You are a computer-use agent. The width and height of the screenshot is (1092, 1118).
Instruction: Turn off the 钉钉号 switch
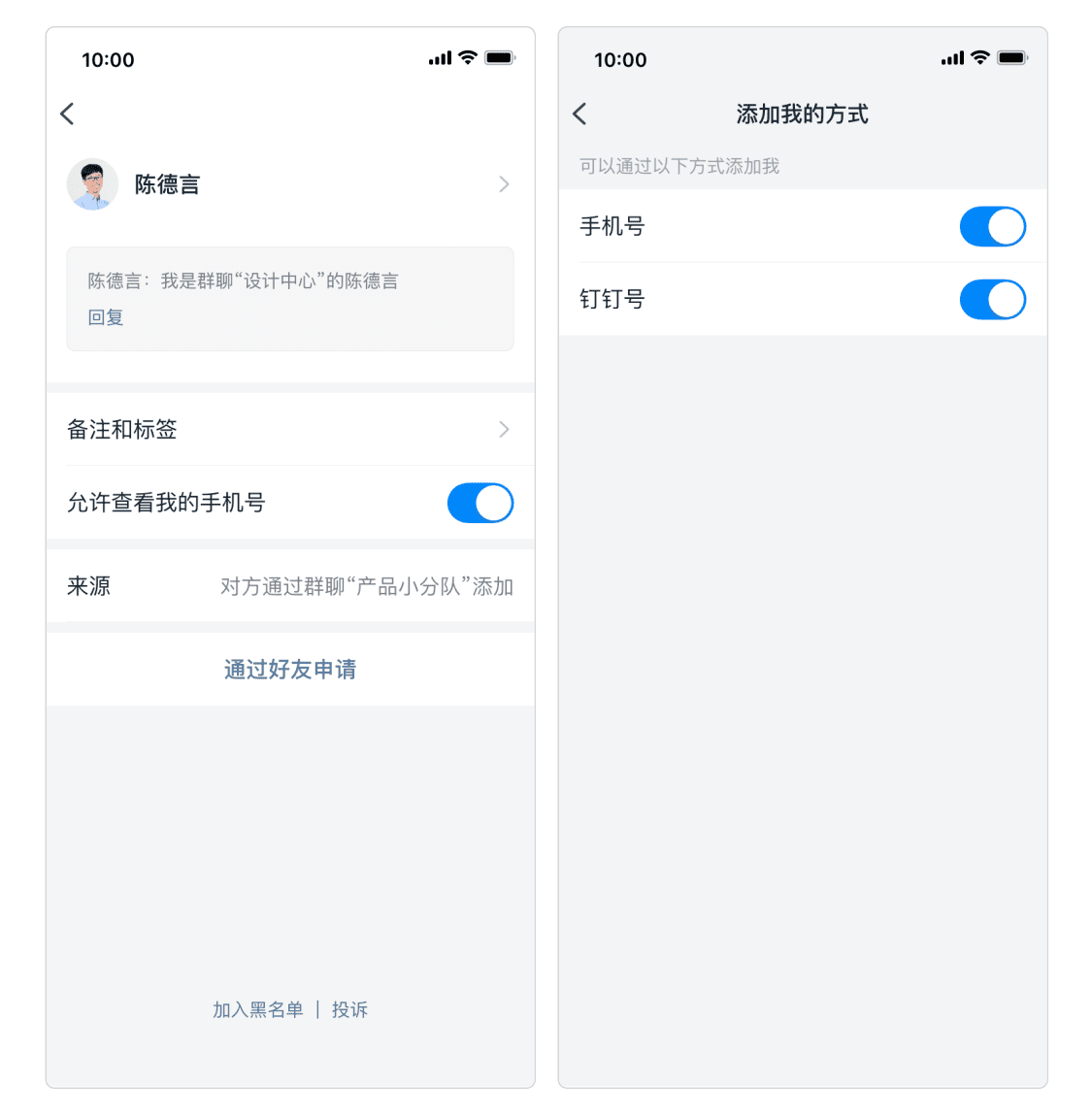(992, 299)
